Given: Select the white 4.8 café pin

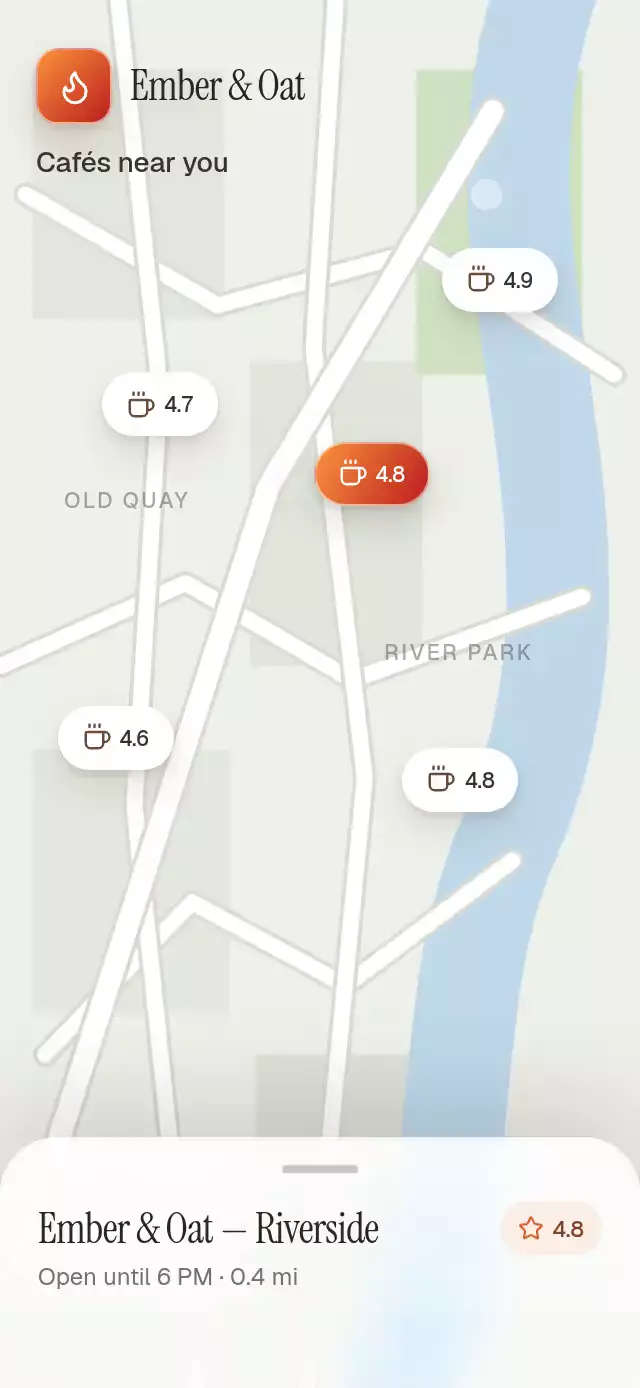Looking at the screenshot, I should [x=460, y=780].
